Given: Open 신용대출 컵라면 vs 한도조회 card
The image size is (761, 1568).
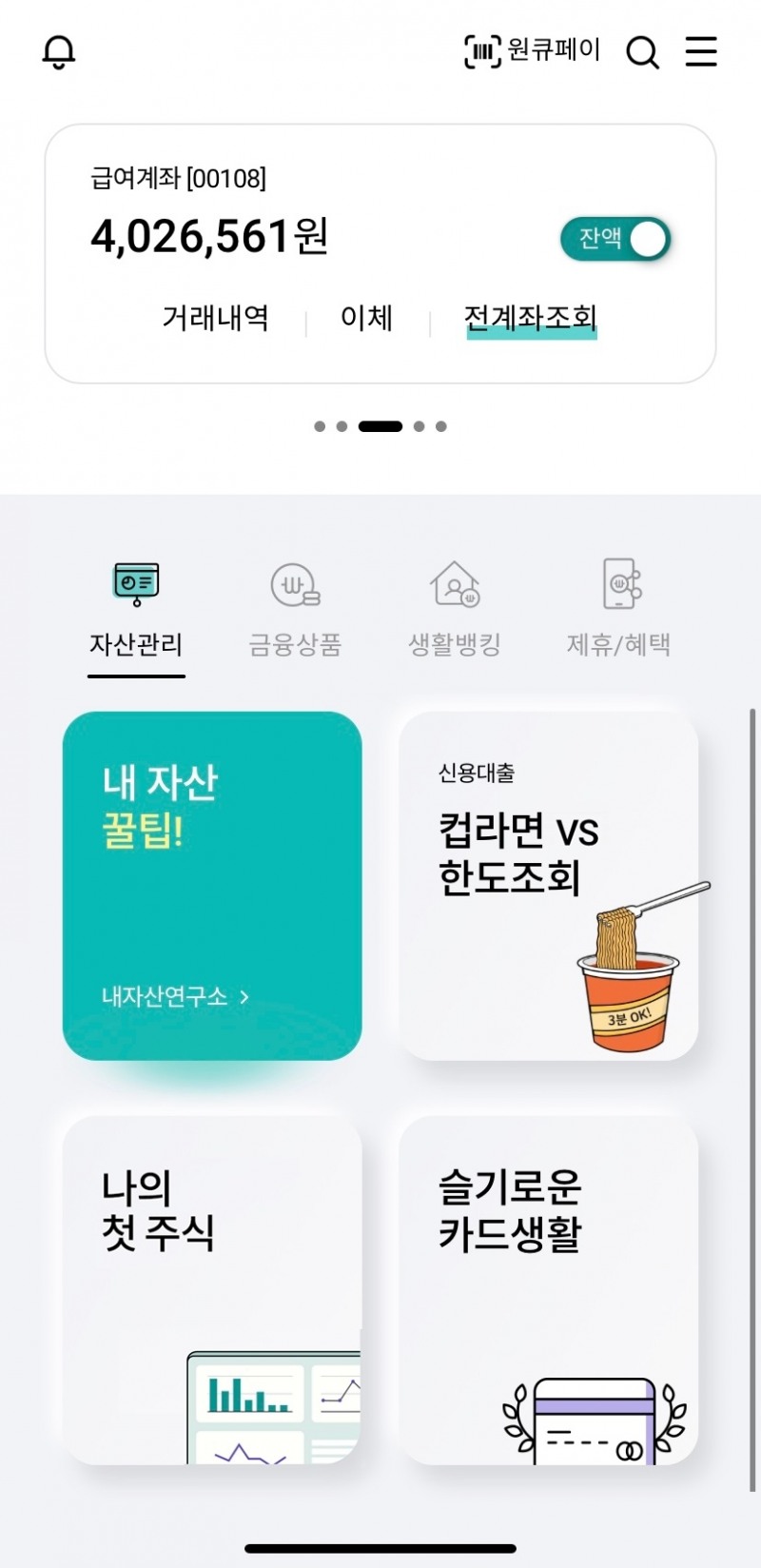Looking at the screenshot, I should (x=549, y=885).
